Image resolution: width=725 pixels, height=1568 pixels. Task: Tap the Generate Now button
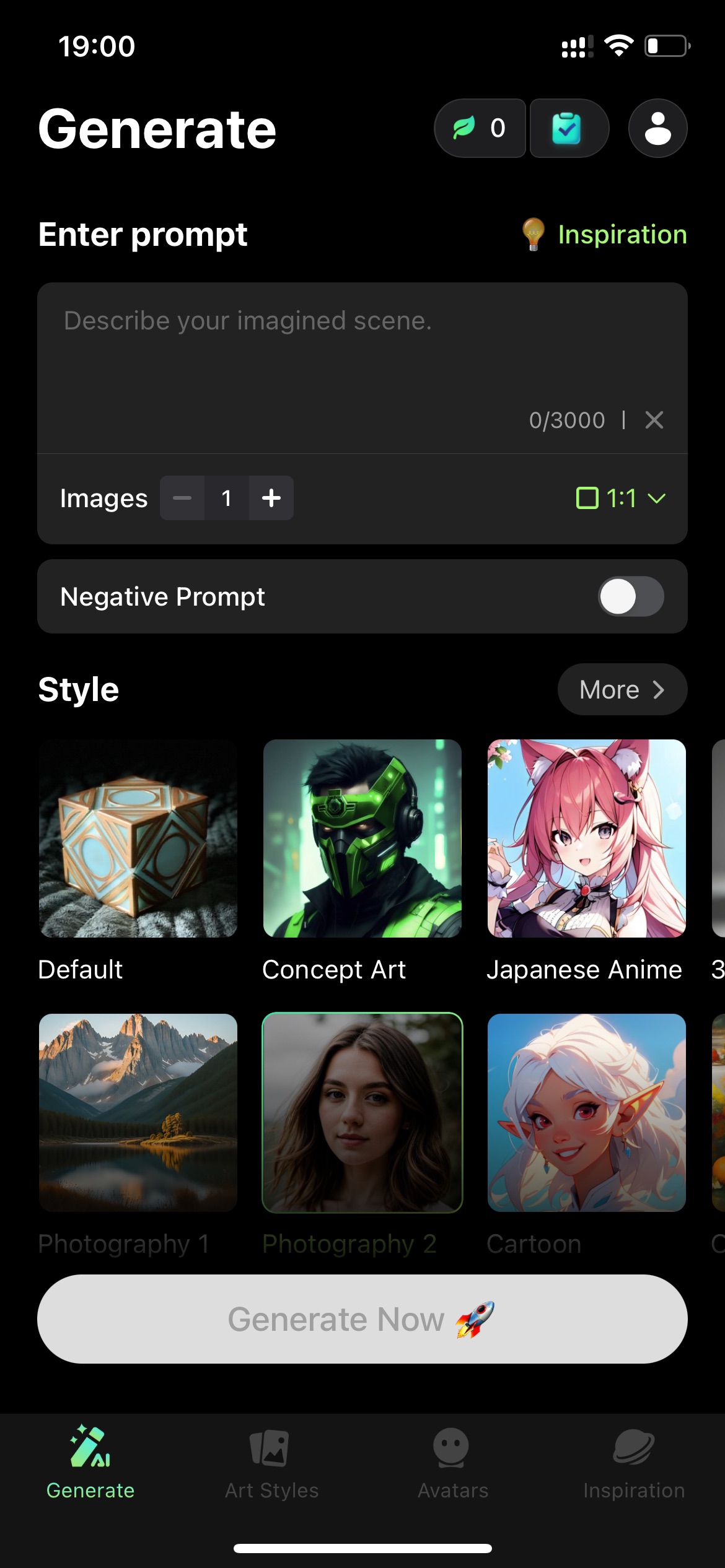coord(362,1318)
